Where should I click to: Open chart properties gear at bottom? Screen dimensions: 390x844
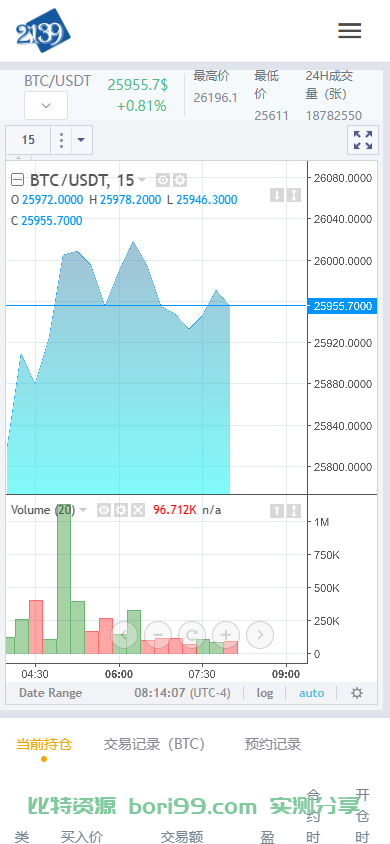pos(357,693)
